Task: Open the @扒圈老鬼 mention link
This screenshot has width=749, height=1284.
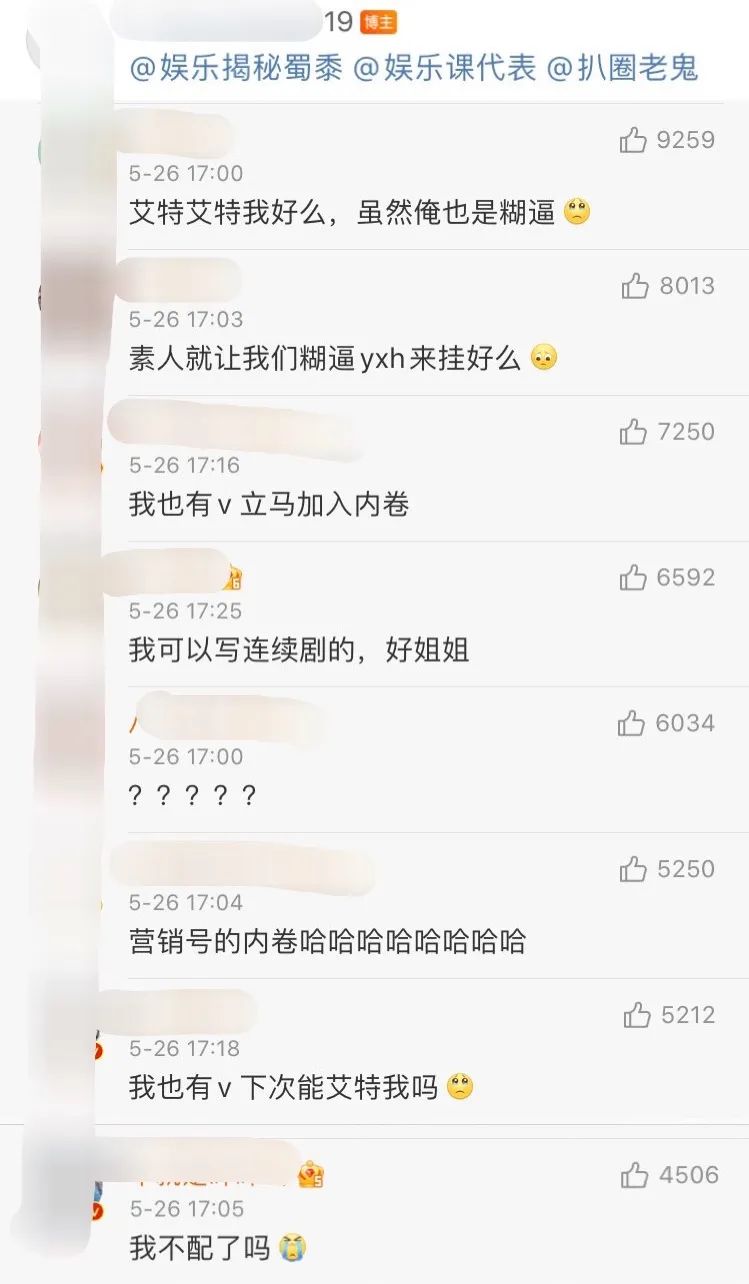Action: point(624,66)
